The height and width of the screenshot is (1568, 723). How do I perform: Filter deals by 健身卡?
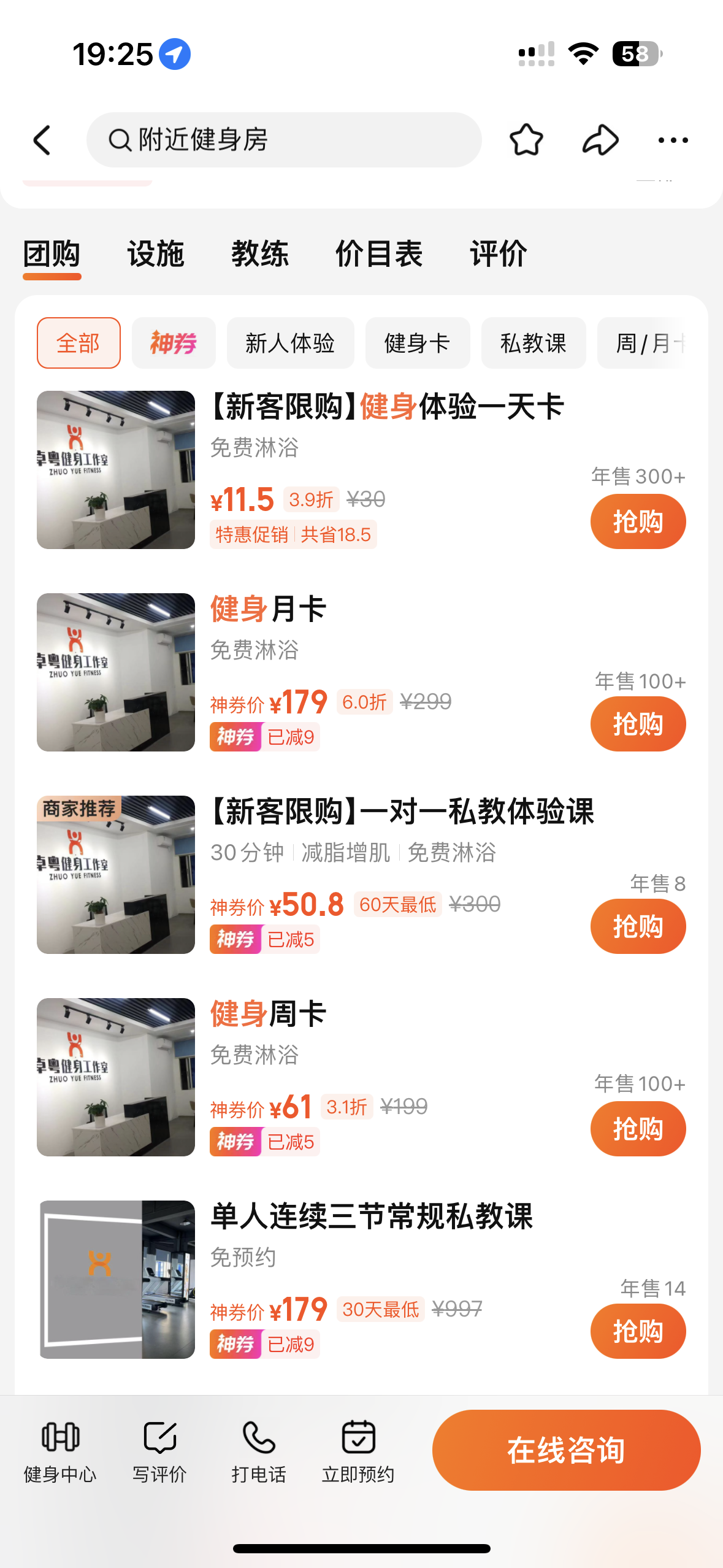pos(417,343)
